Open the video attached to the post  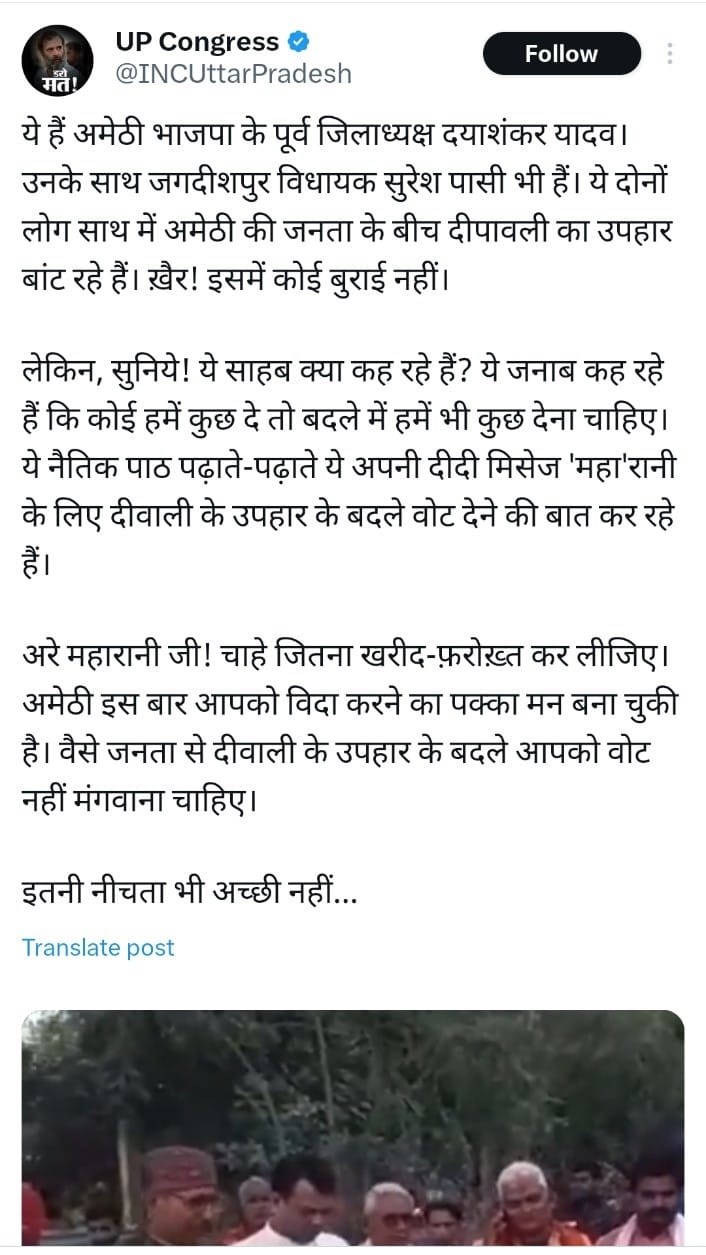tap(353, 1128)
